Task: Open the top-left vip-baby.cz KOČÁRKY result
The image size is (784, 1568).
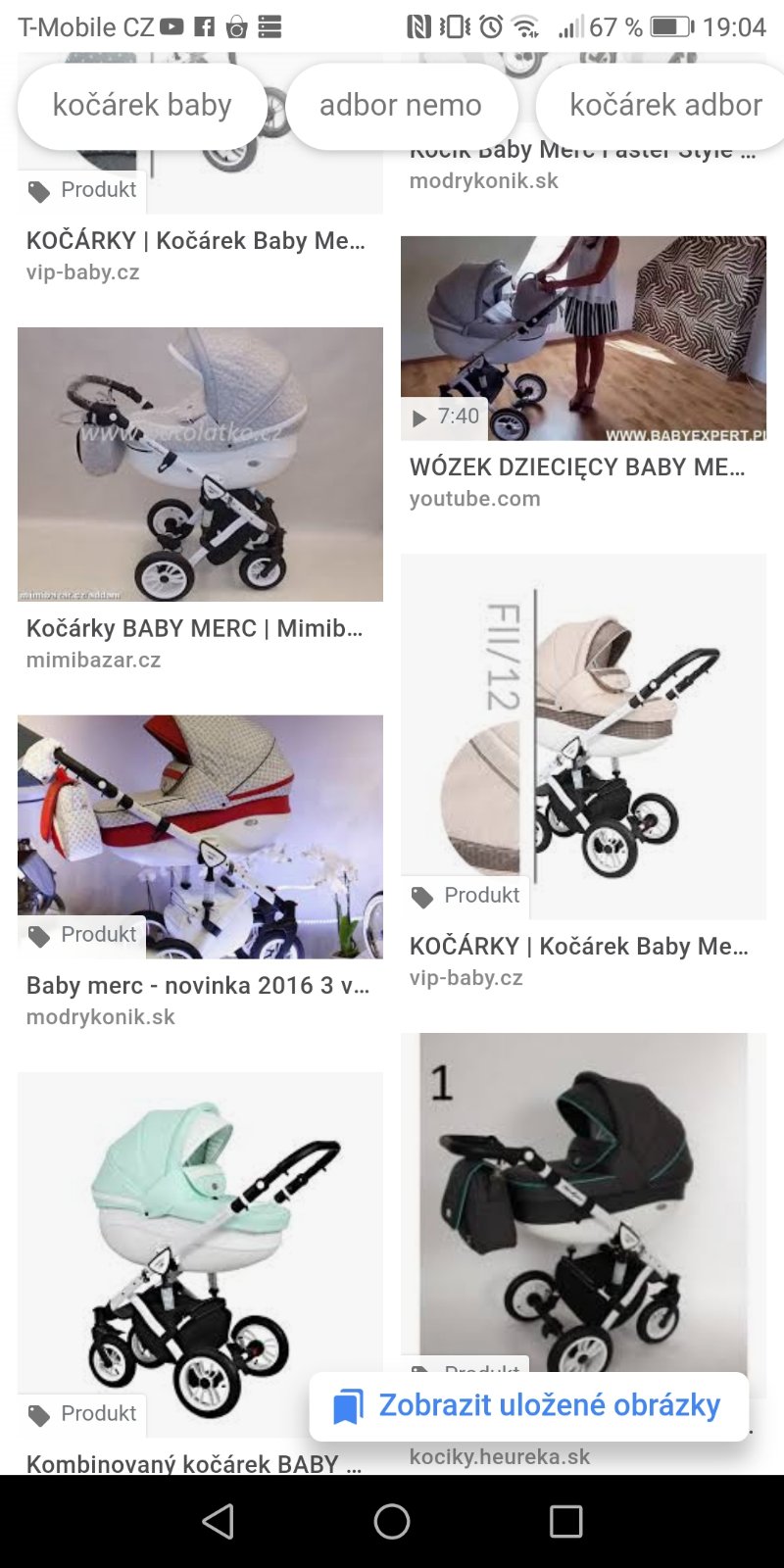Action: click(x=196, y=241)
